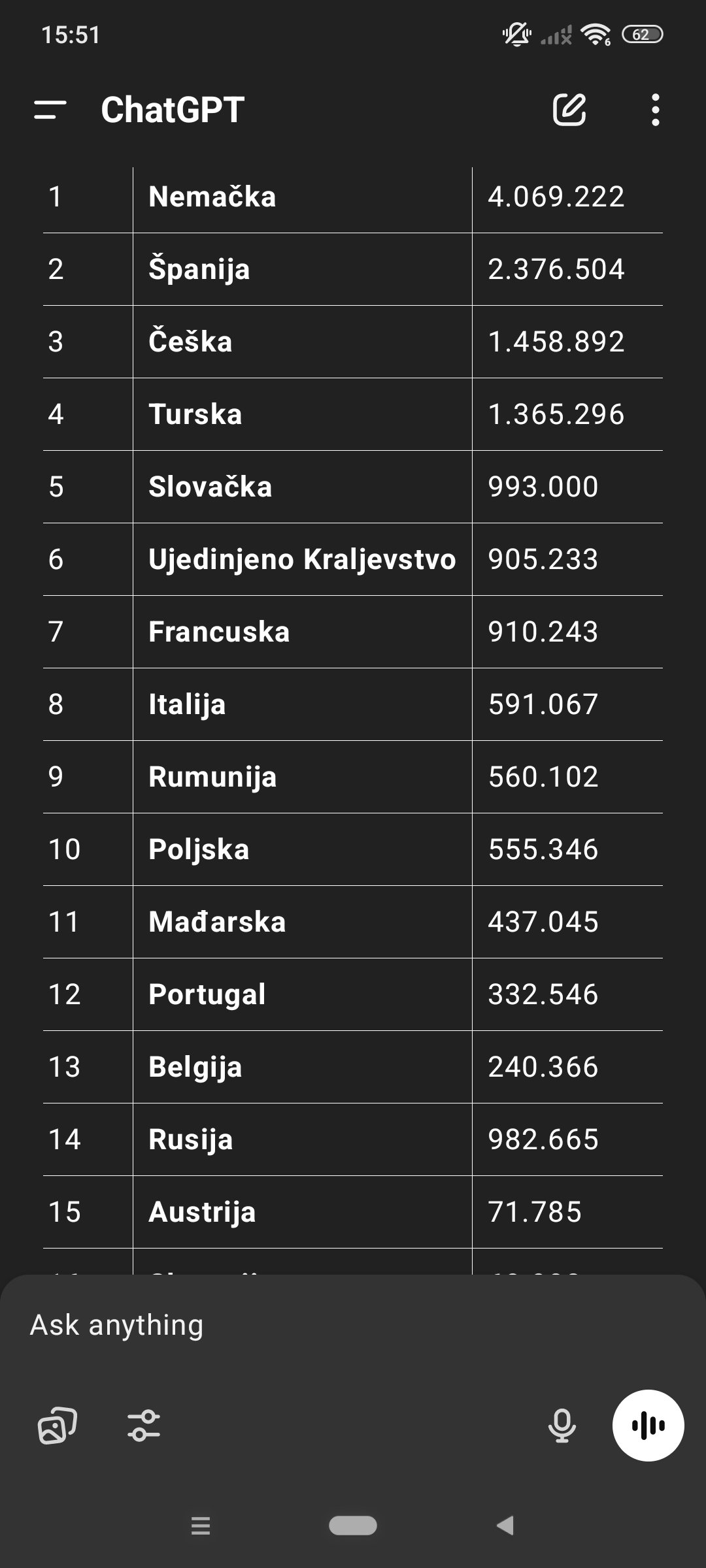Open the three-dot overflow menu
The width and height of the screenshot is (706, 1568).
click(x=655, y=110)
